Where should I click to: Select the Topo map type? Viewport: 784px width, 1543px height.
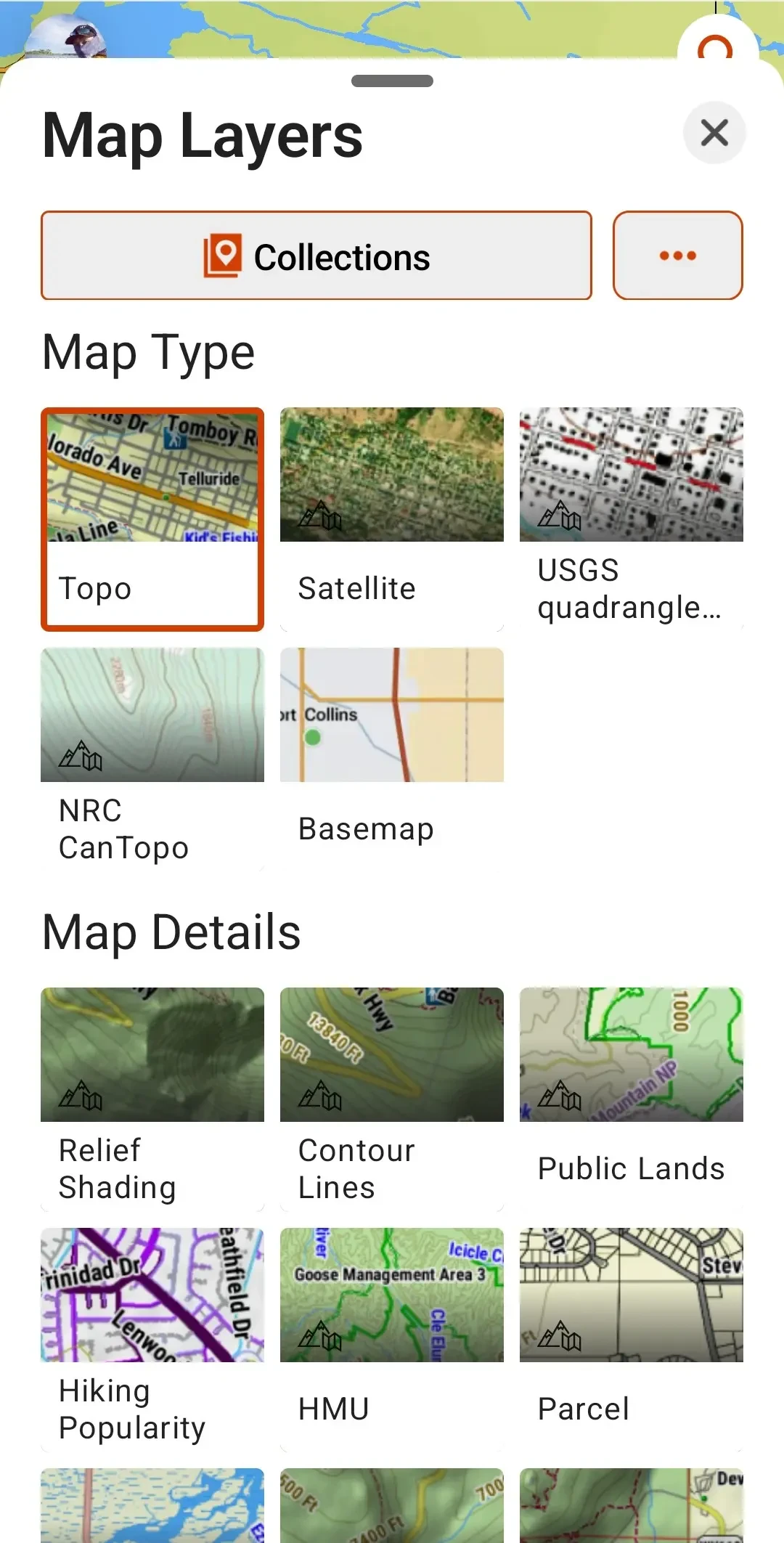[152, 519]
